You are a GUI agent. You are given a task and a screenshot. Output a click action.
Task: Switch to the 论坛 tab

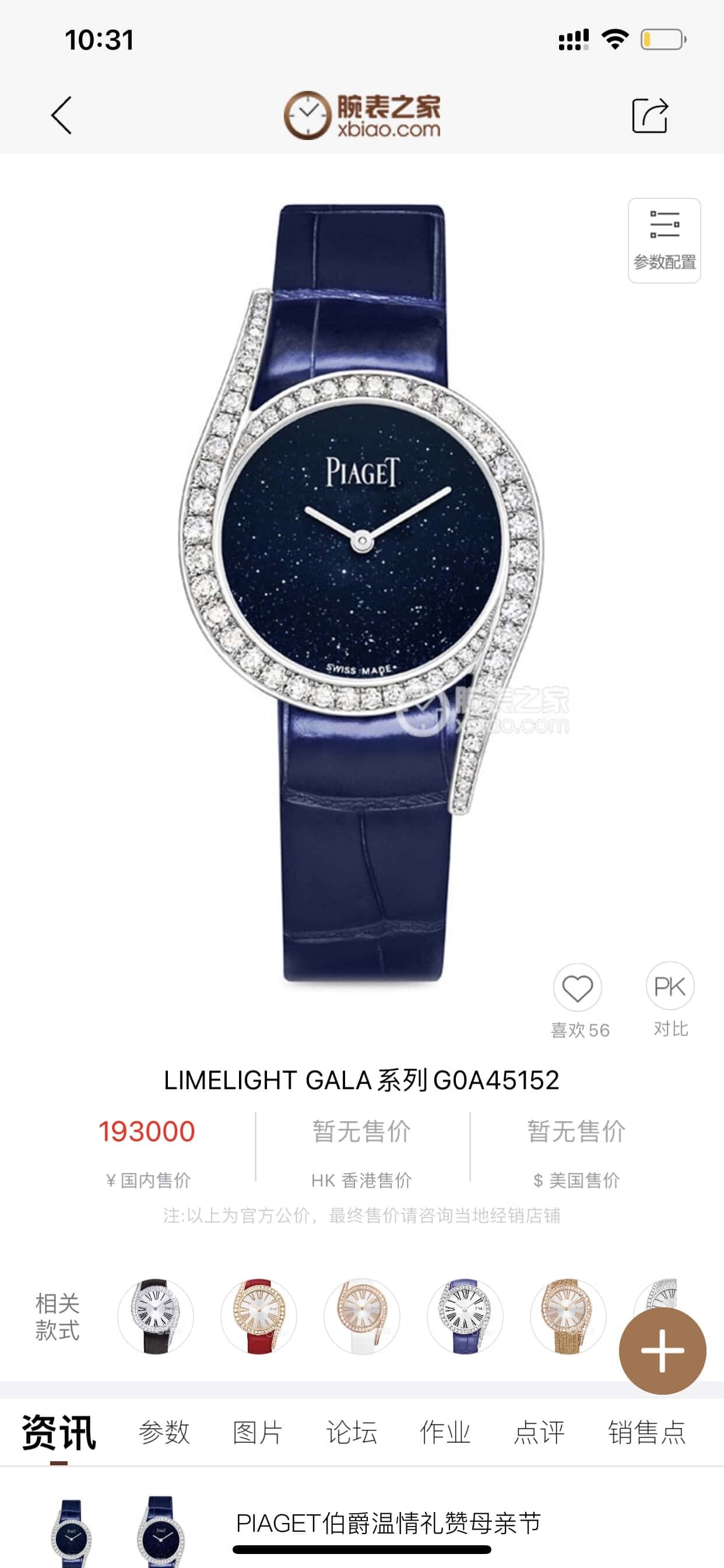point(351,1432)
